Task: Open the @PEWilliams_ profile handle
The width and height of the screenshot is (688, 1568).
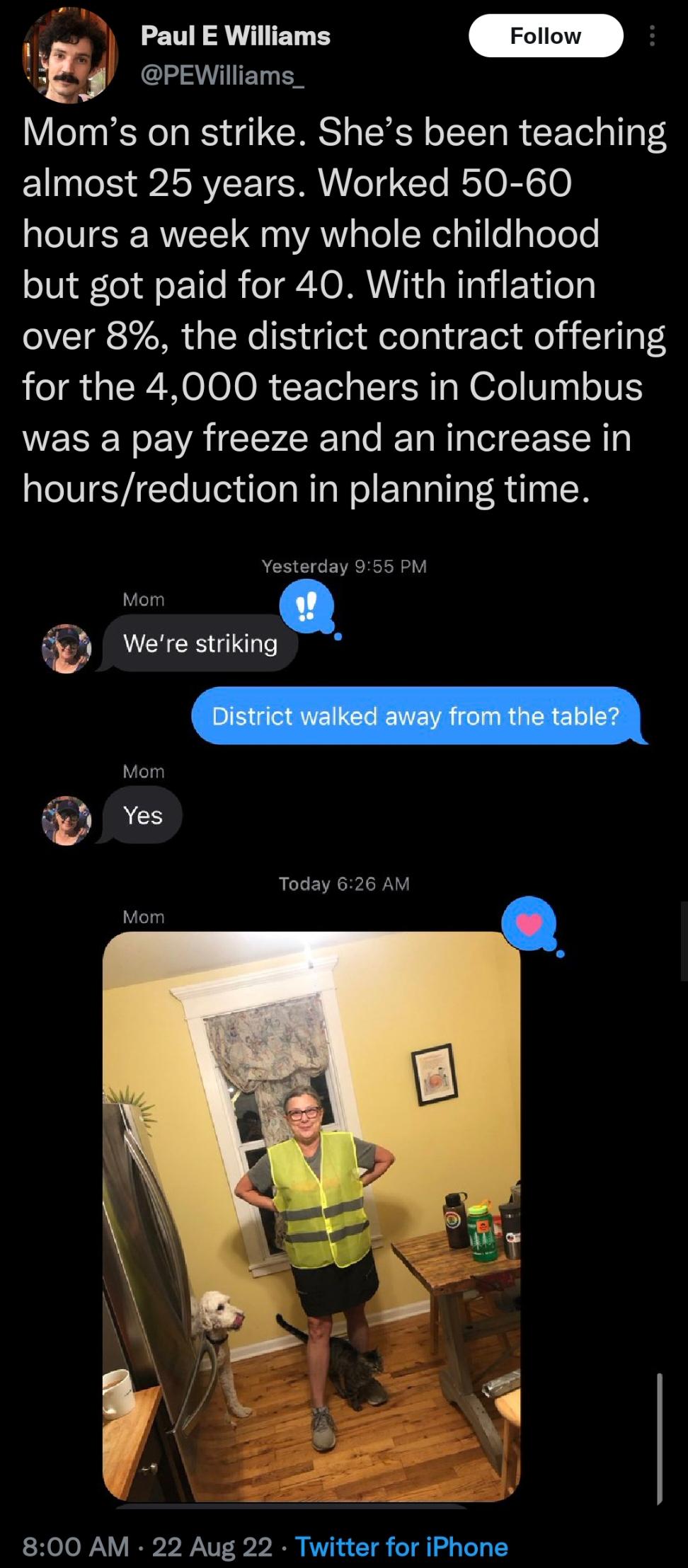Action: 222,75
